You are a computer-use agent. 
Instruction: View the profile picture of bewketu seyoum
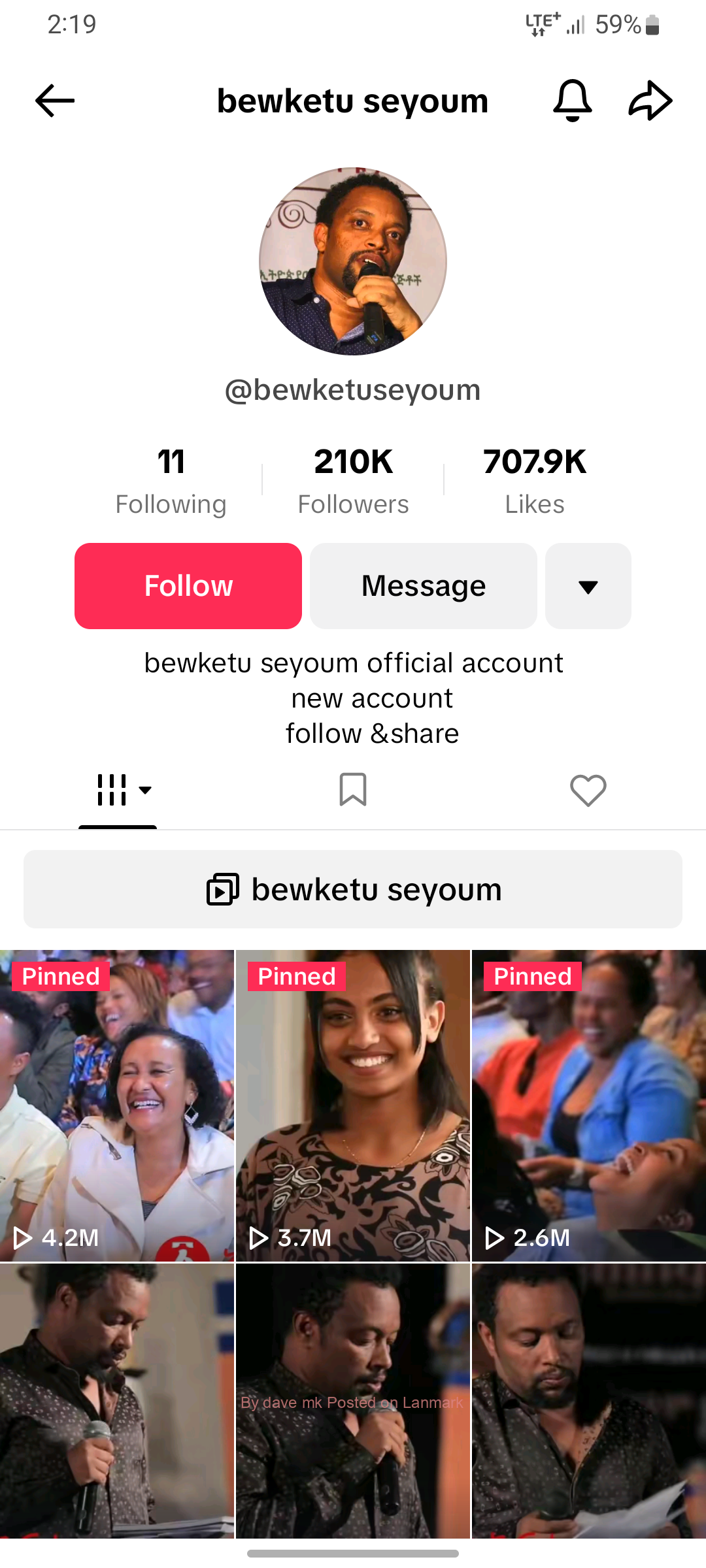coord(353,260)
